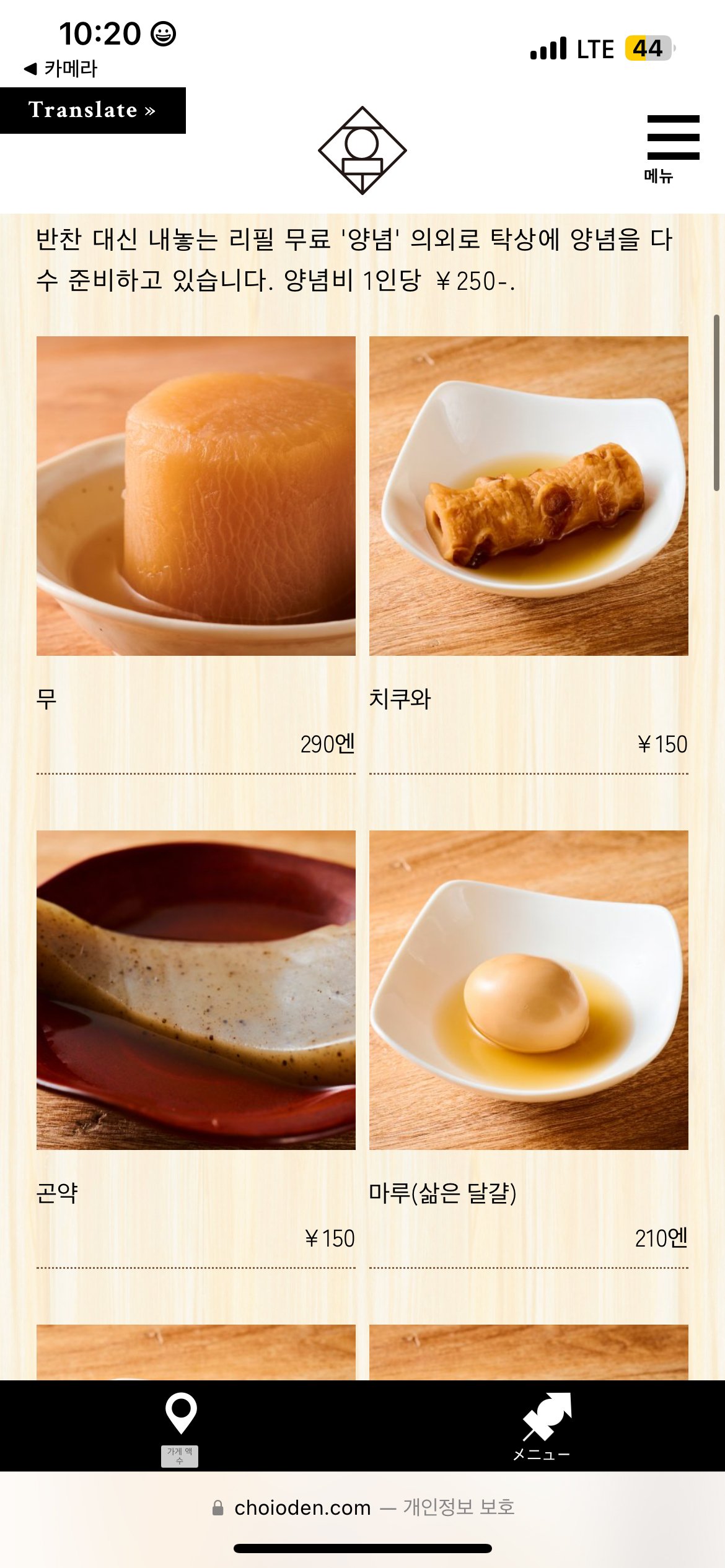This screenshot has width=725, height=1568.
Task: Select the 마루(삶은 달걀) egg photo
Action: pyautogui.click(x=529, y=991)
